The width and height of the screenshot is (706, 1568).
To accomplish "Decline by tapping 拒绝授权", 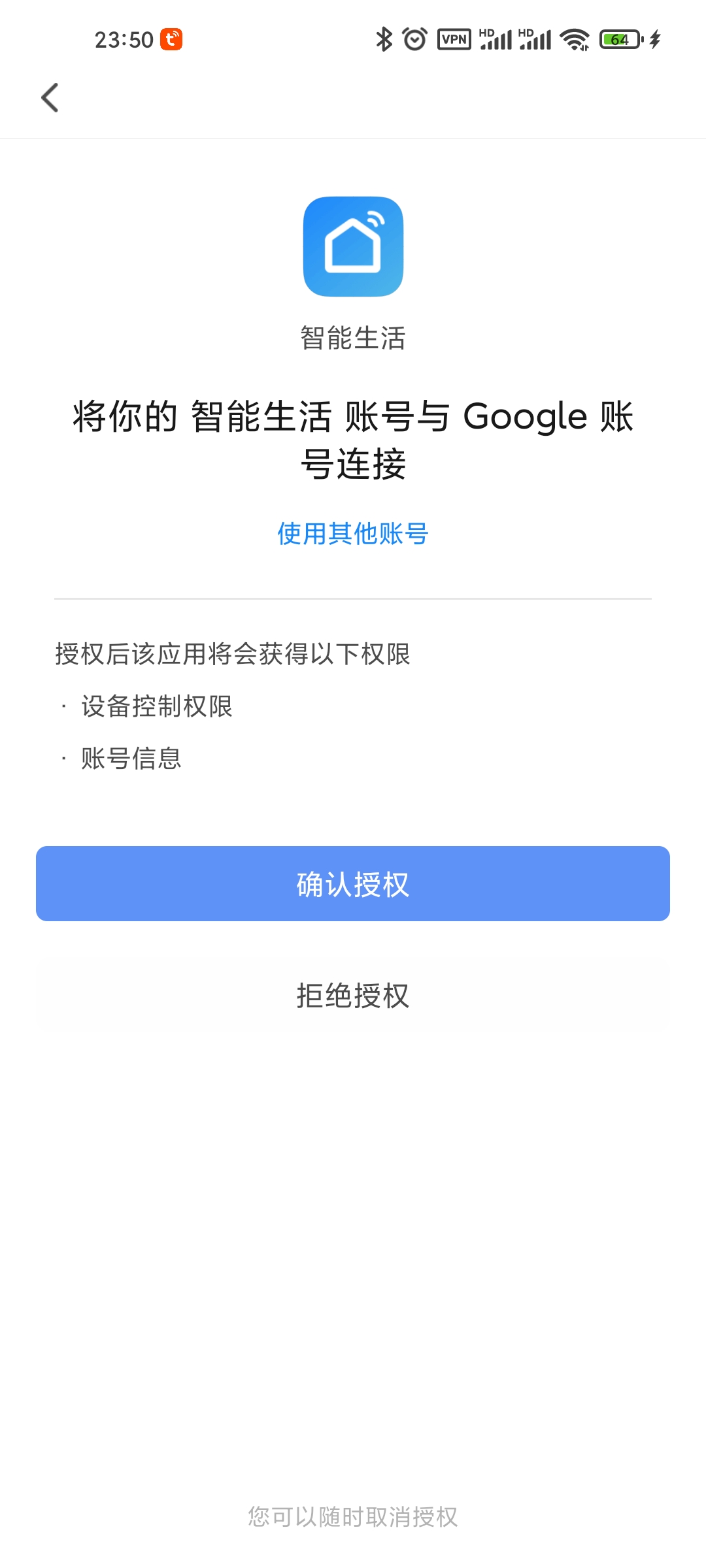I will click(x=353, y=996).
